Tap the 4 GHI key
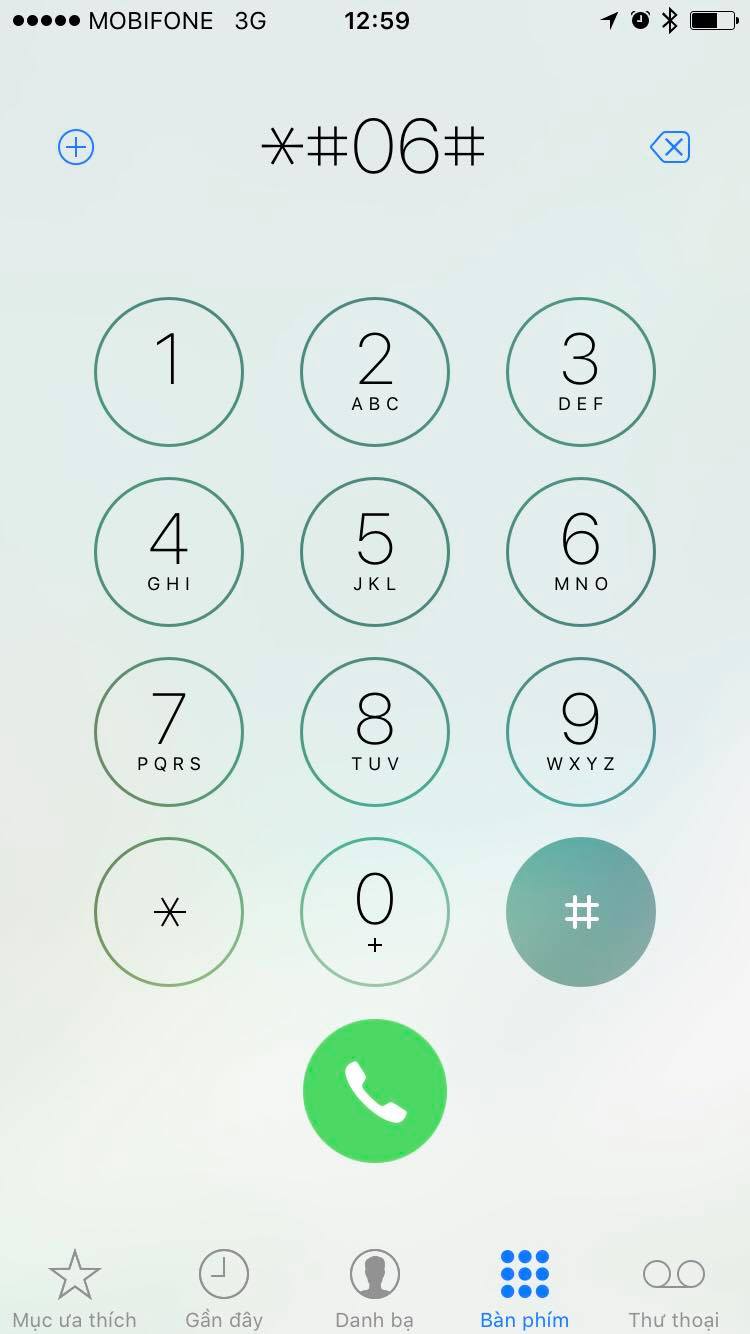 [x=169, y=552]
